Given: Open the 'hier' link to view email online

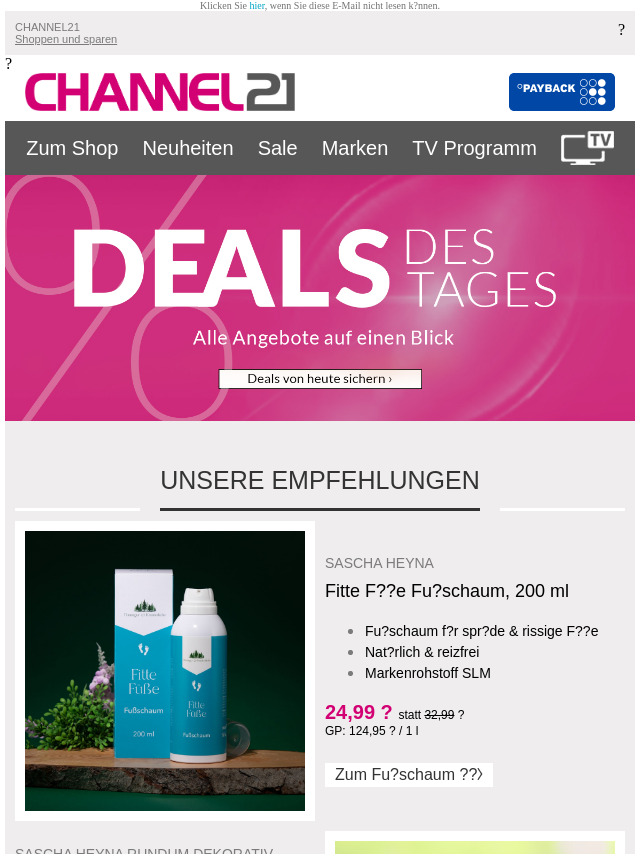Looking at the screenshot, I should pyautogui.click(x=257, y=6).
